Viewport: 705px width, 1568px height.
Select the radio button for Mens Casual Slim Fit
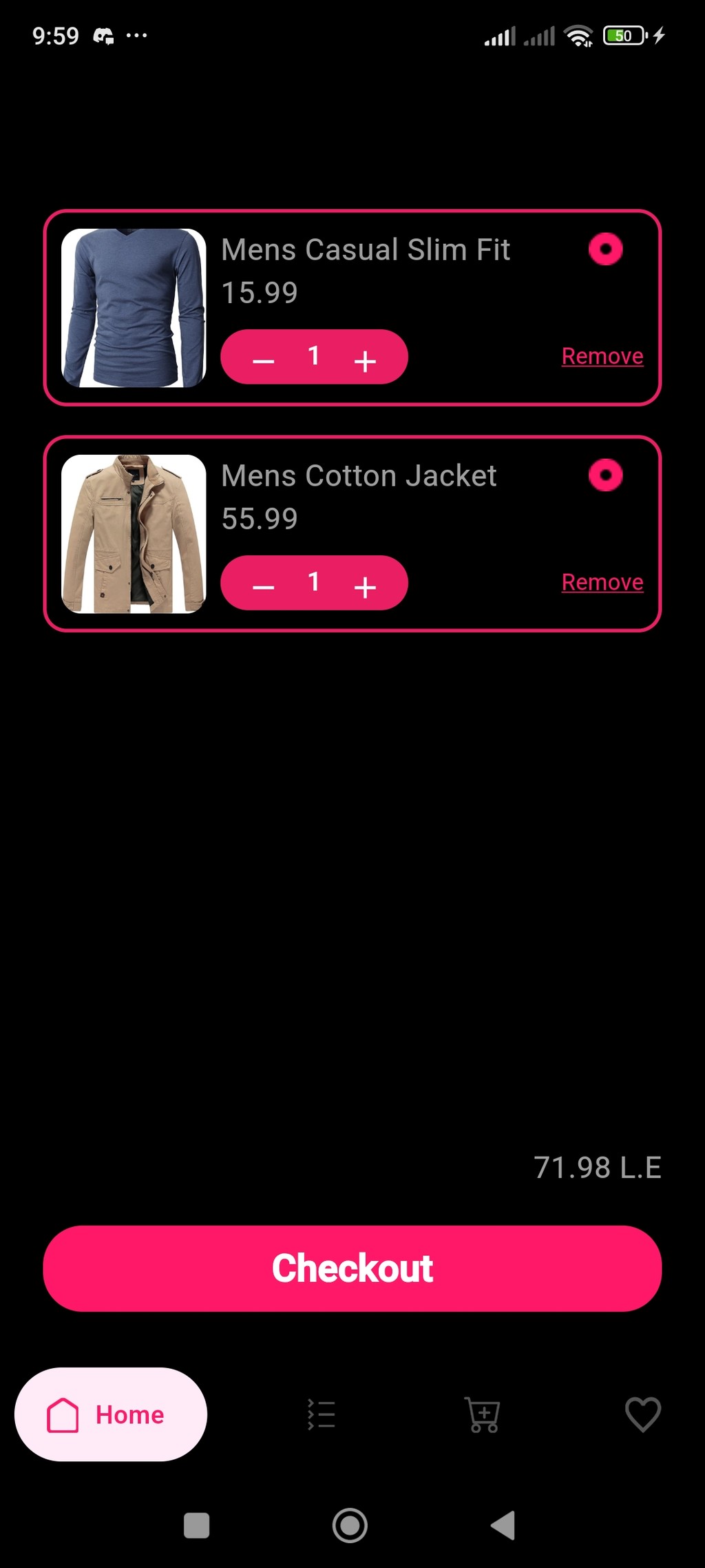pyautogui.click(x=606, y=249)
